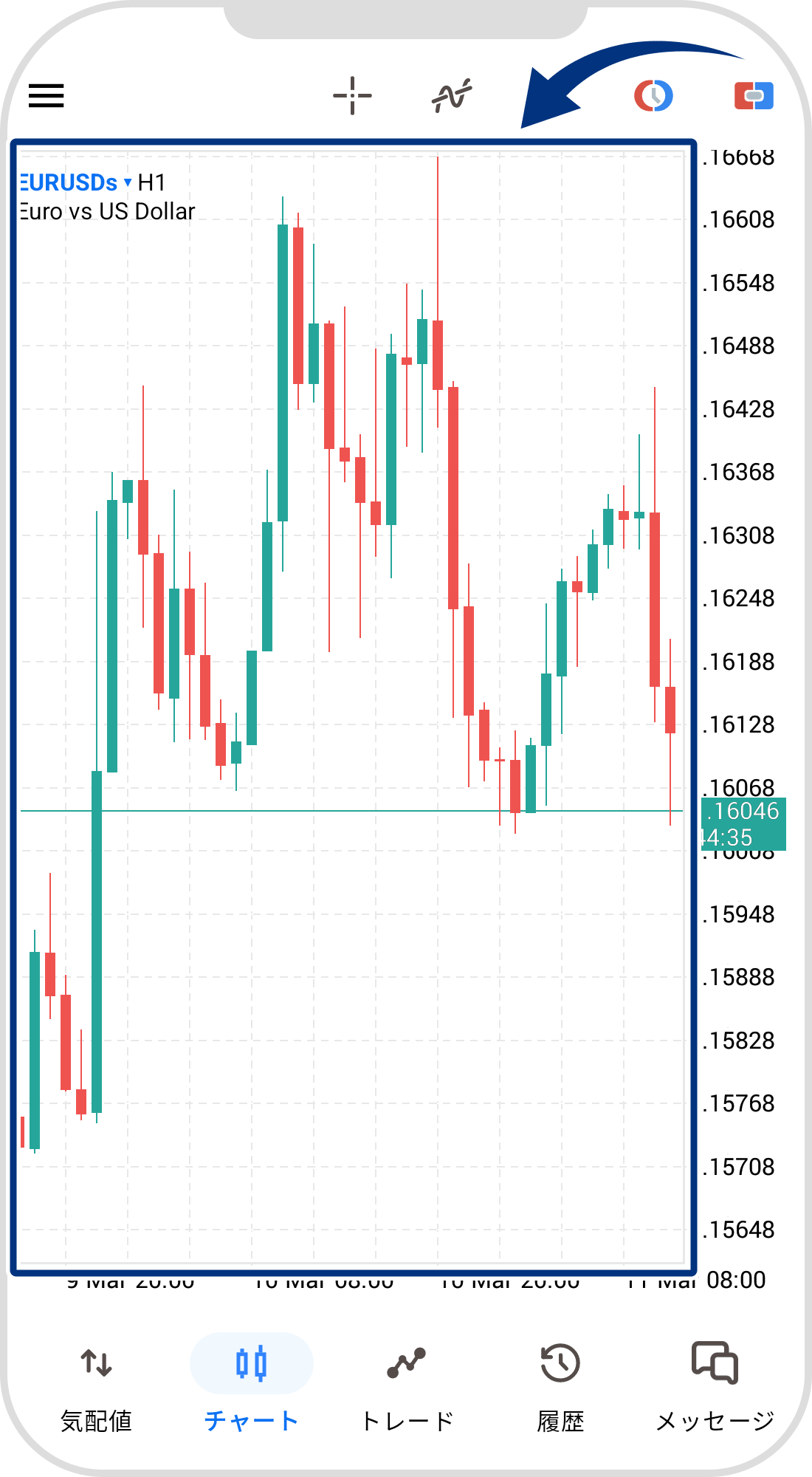Screen dimensions: 812x1477
Task: Open the indicators list
Action: point(452,95)
